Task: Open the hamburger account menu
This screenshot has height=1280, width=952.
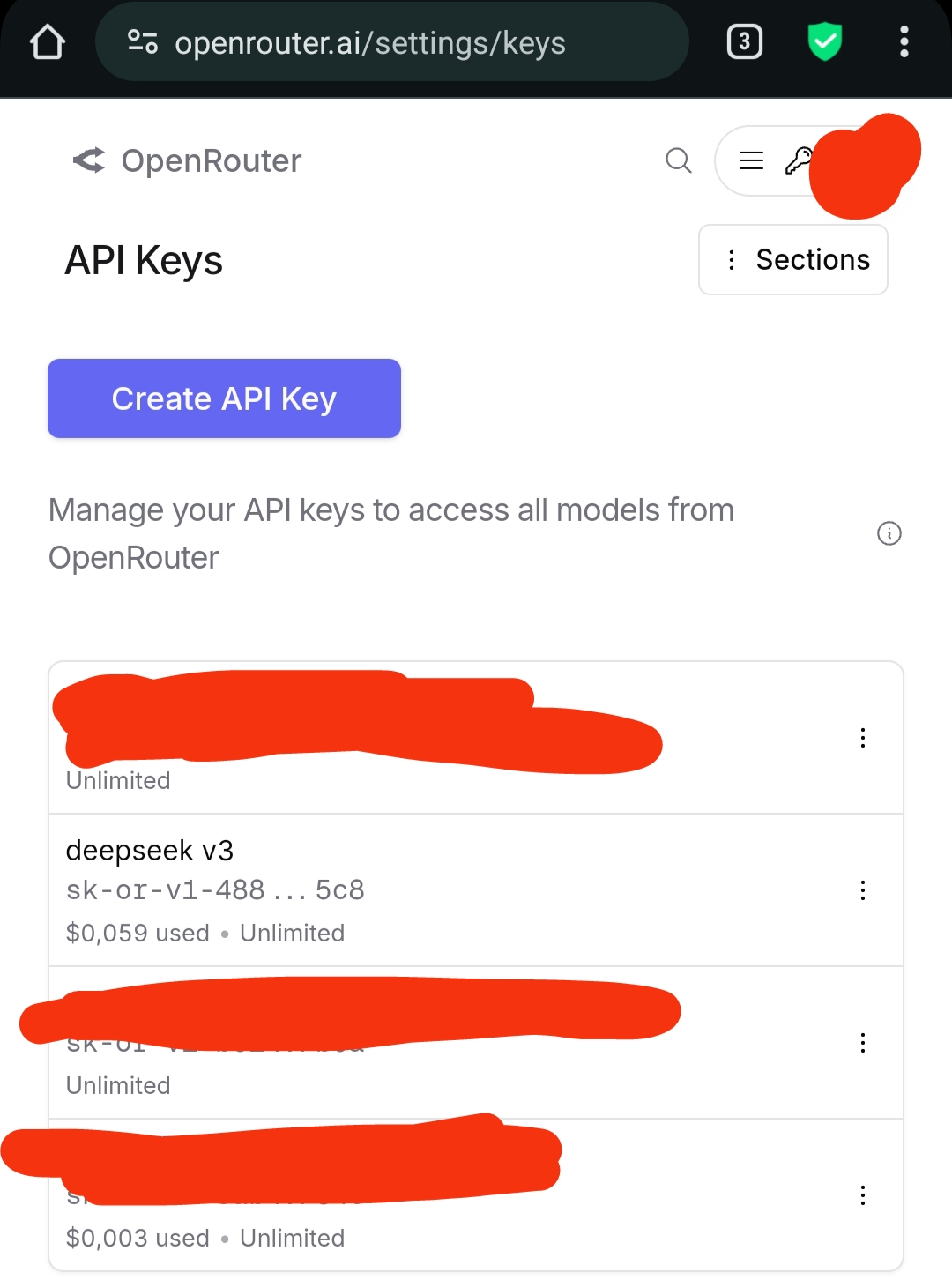Action: pos(751,160)
